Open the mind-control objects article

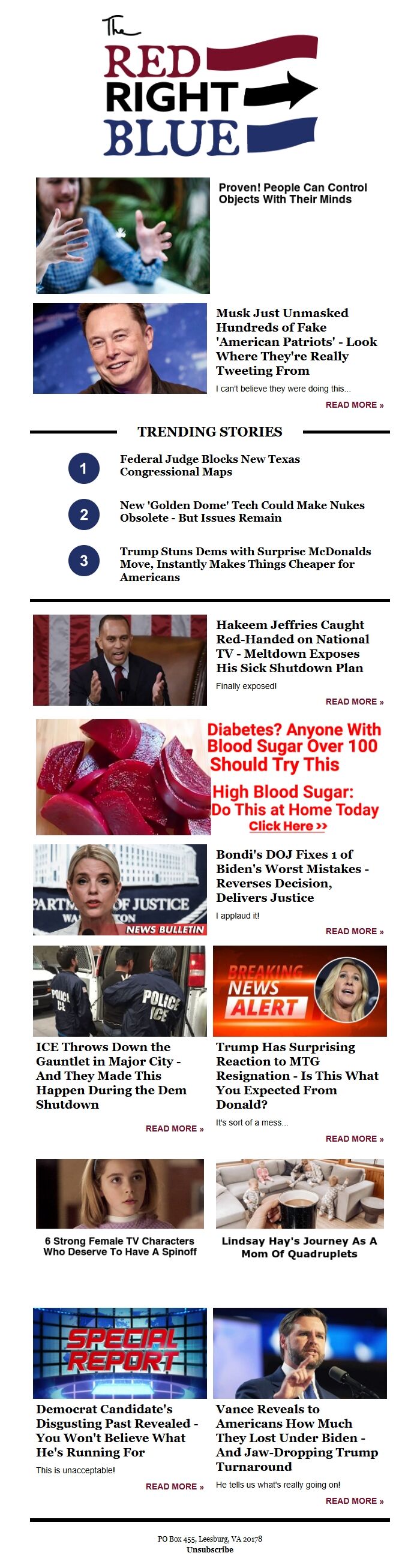click(292, 193)
